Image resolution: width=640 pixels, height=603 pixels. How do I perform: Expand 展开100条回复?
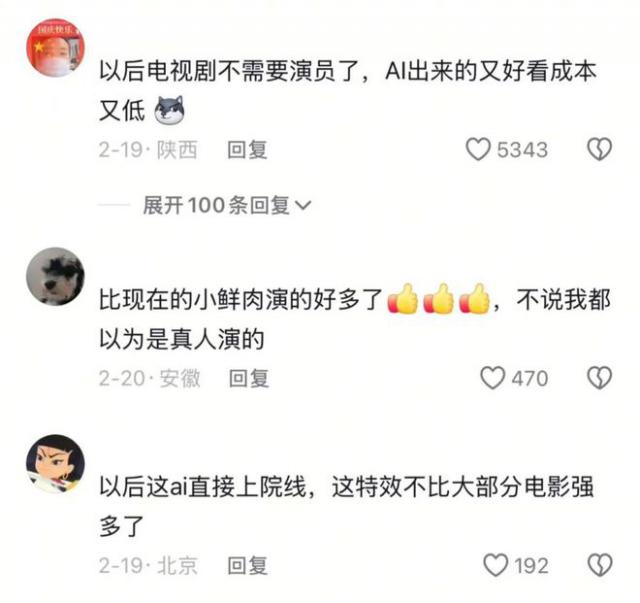[x=227, y=205]
